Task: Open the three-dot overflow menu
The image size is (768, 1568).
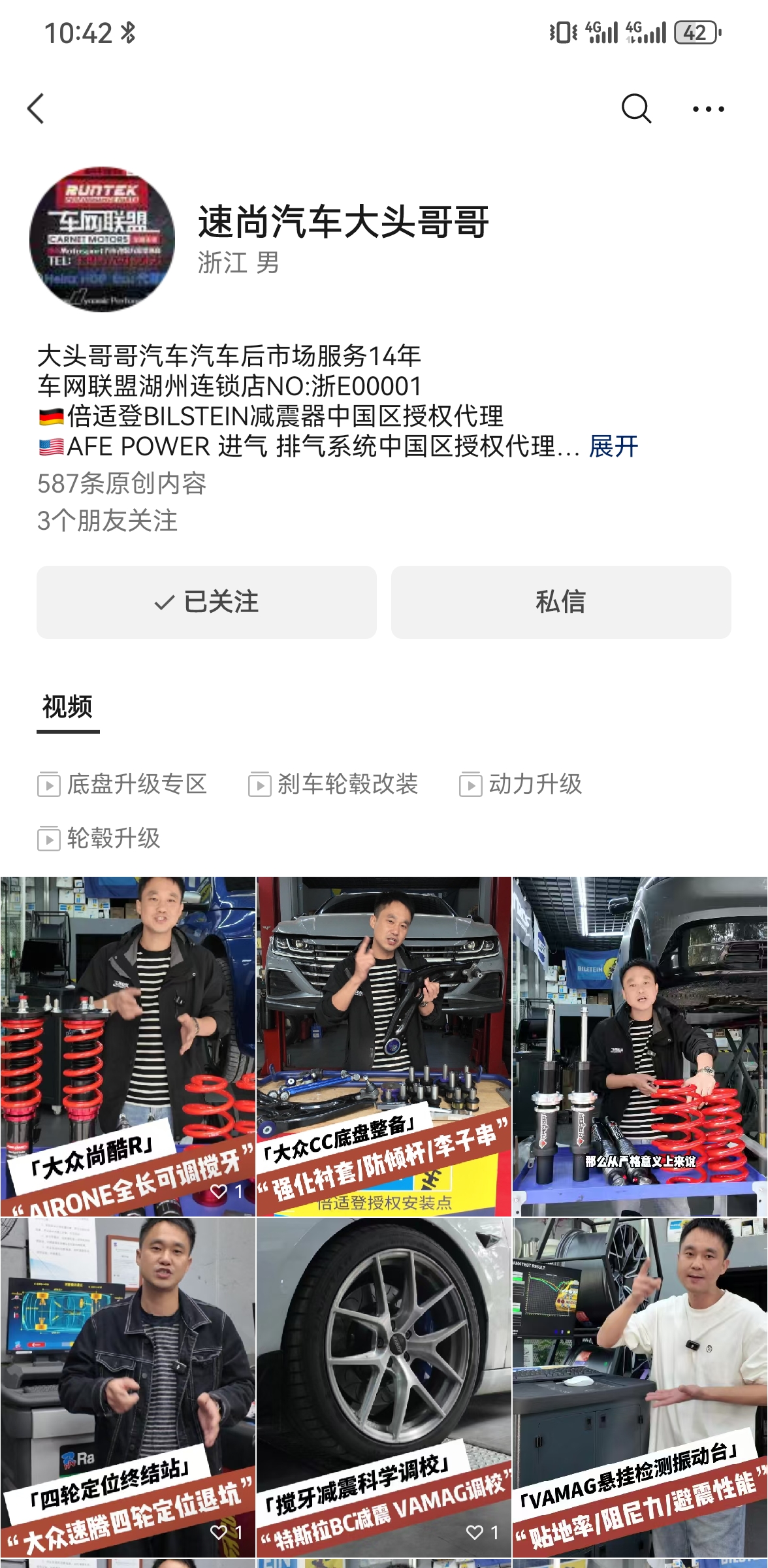Action: [708, 109]
